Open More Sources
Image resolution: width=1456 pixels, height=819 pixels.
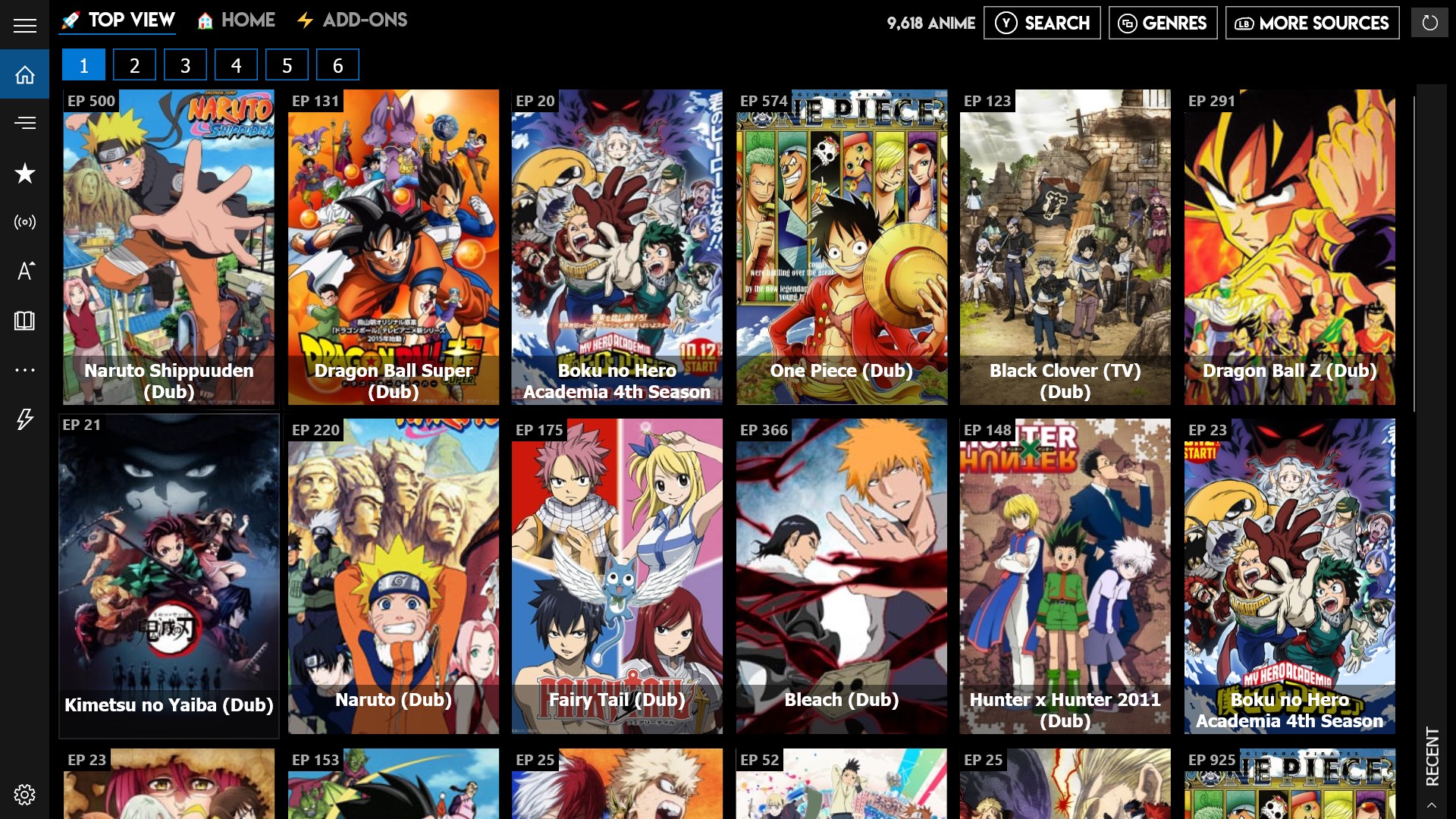(1311, 23)
